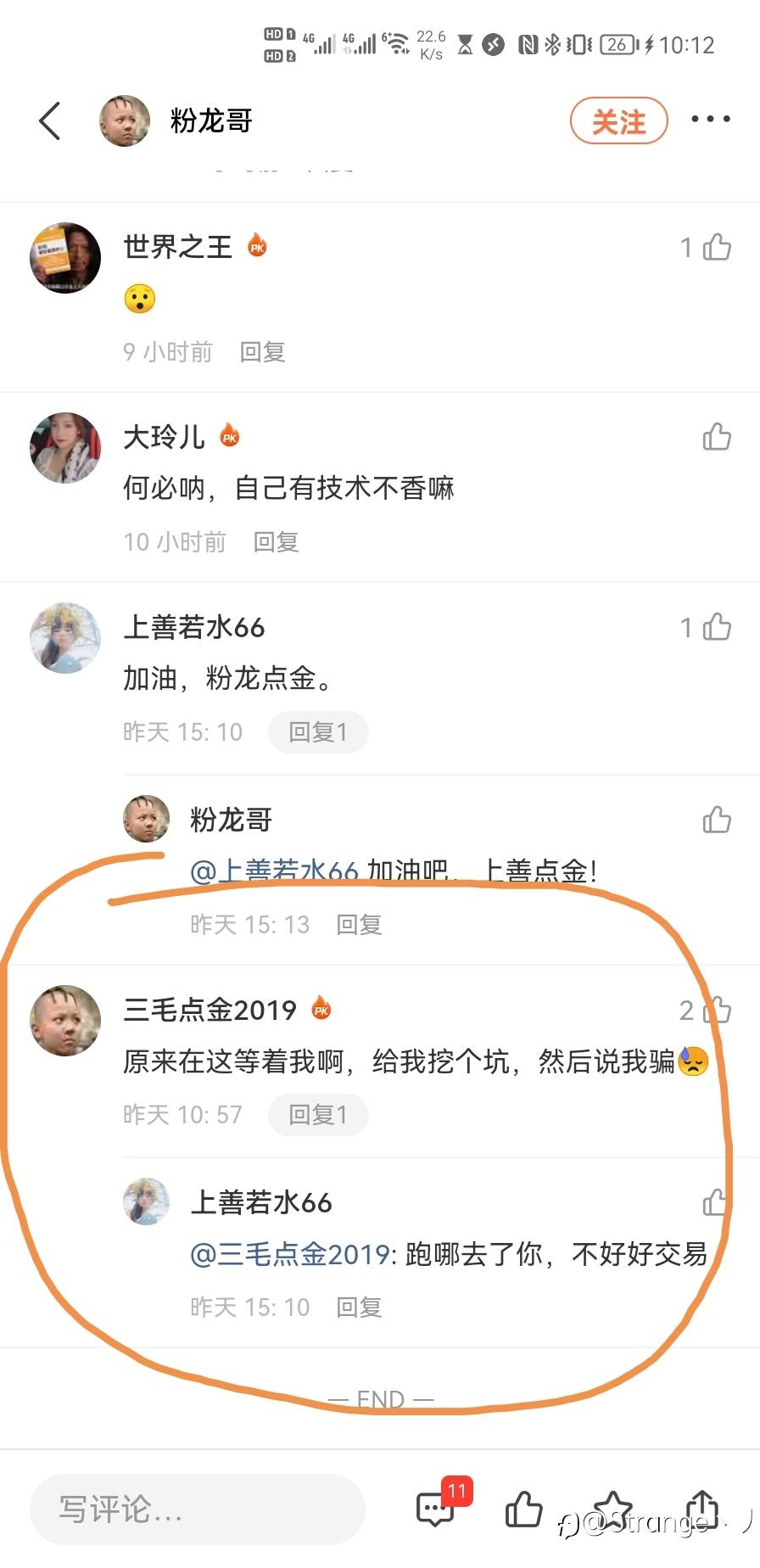Like 上善若水66's 加油 comment
Screen dimensions: 760x1568
tap(716, 627)
